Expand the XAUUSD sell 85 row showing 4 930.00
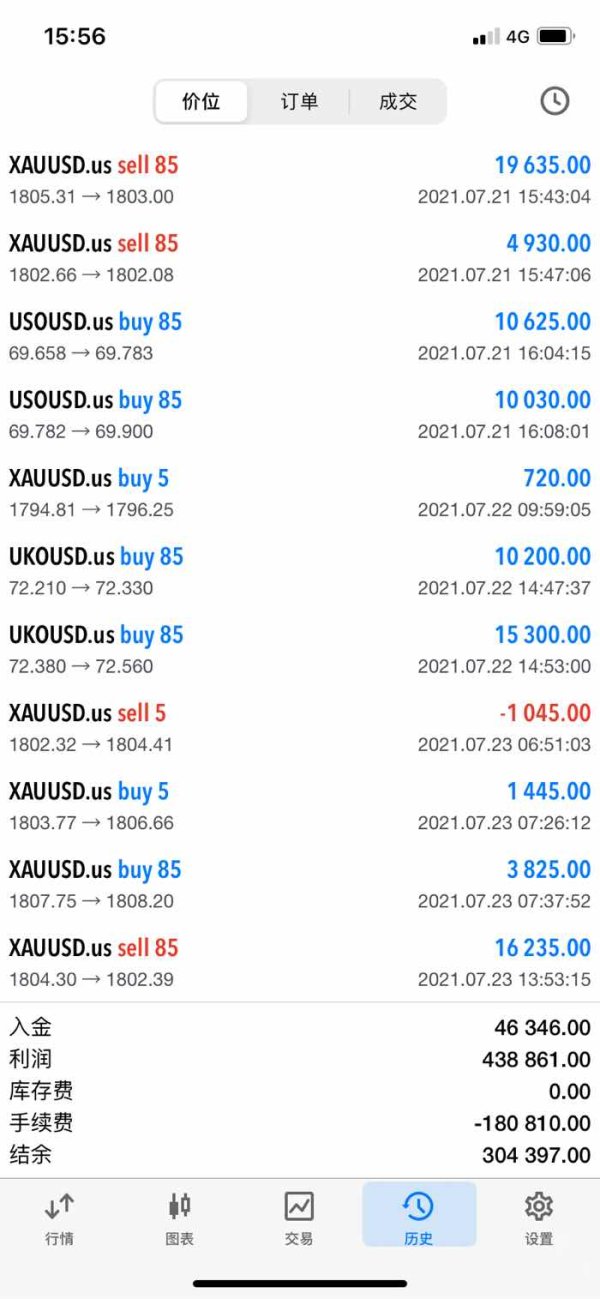Viewport: 600px width, 1299px height. (x=300, y=257)
